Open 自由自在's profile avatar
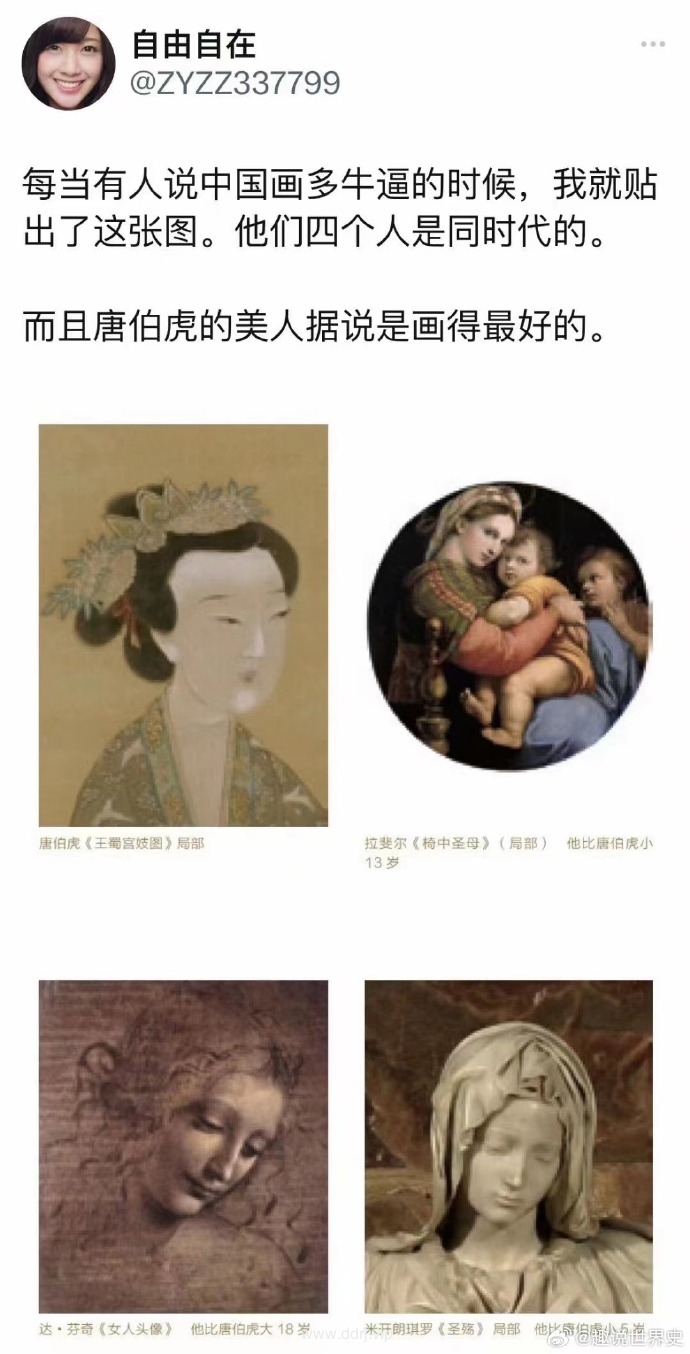Image resolution: width=690 pixels, height=1354 pixels. [68, 63]
